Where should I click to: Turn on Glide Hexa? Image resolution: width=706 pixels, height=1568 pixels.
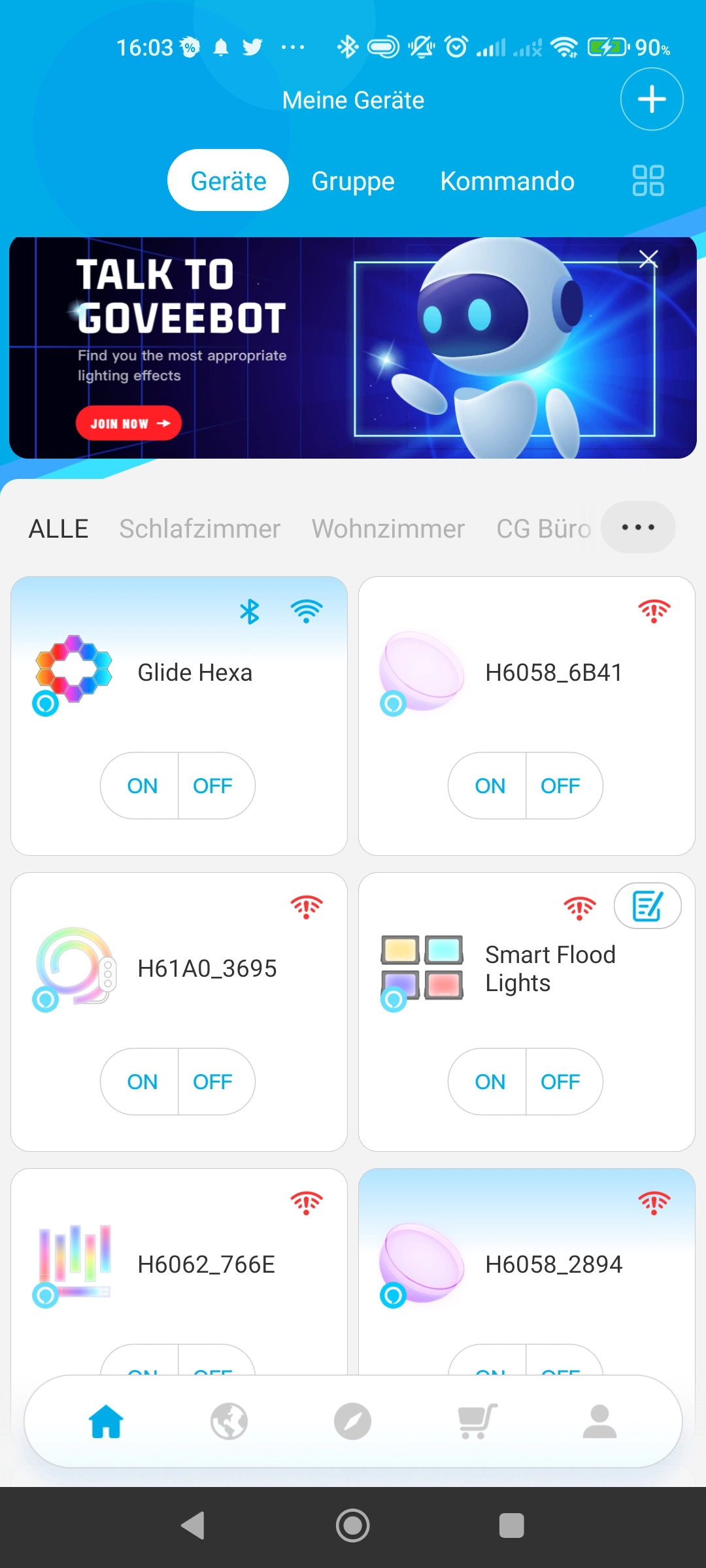point(142,785)
